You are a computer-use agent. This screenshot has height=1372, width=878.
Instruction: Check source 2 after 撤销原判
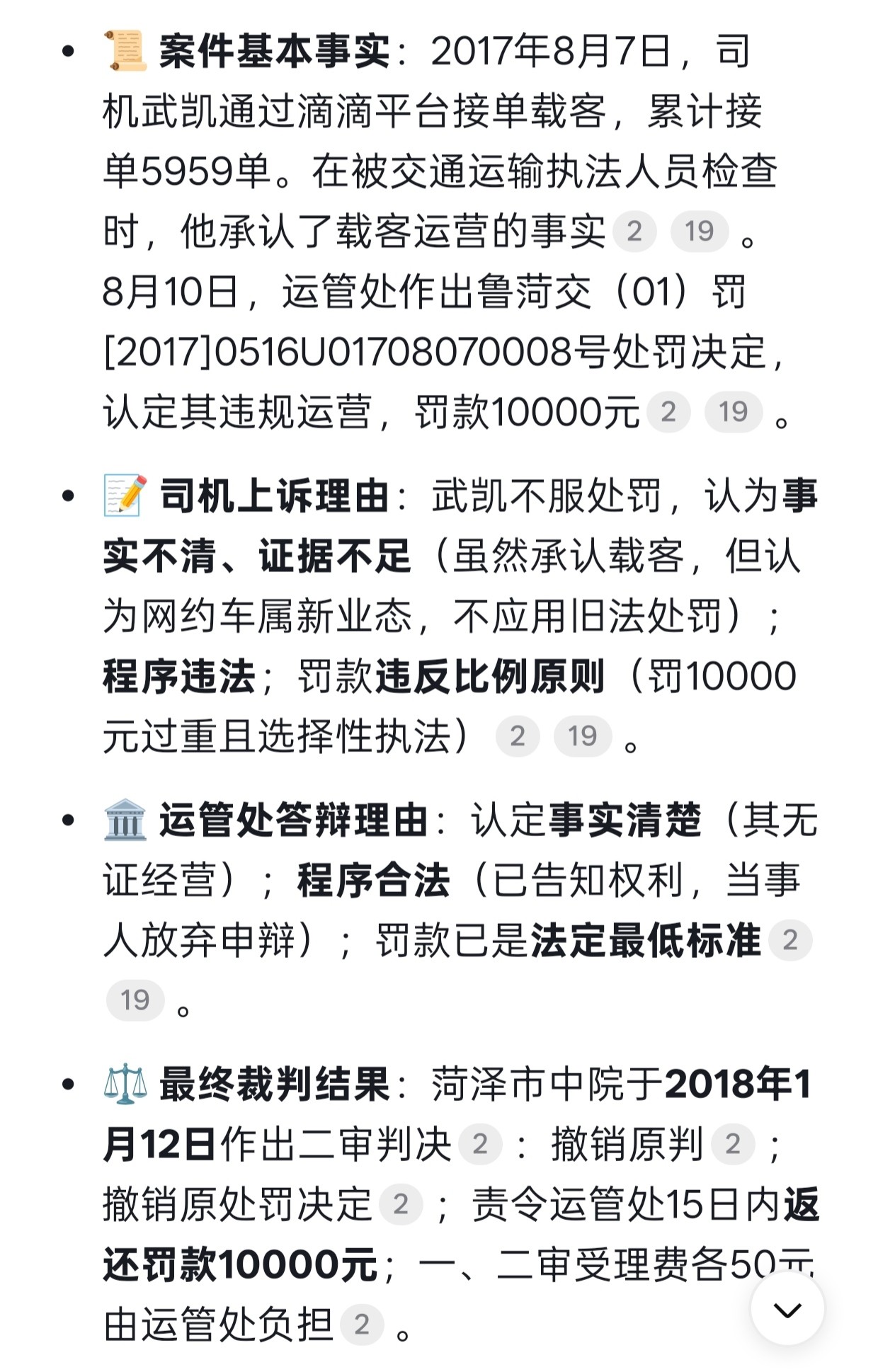(733, 1145)
